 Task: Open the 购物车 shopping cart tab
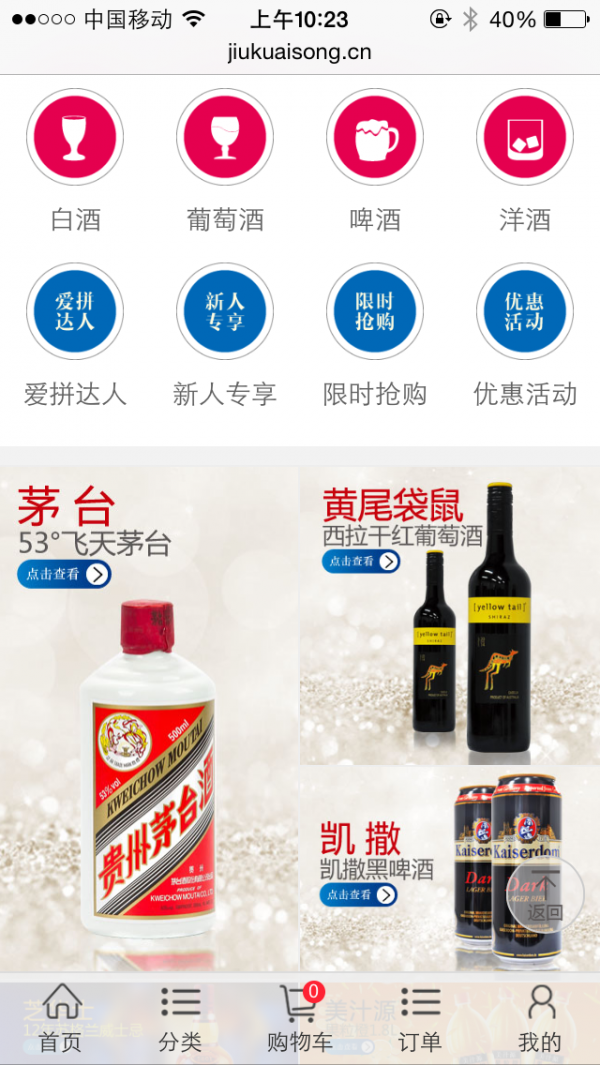point(300,1018)
